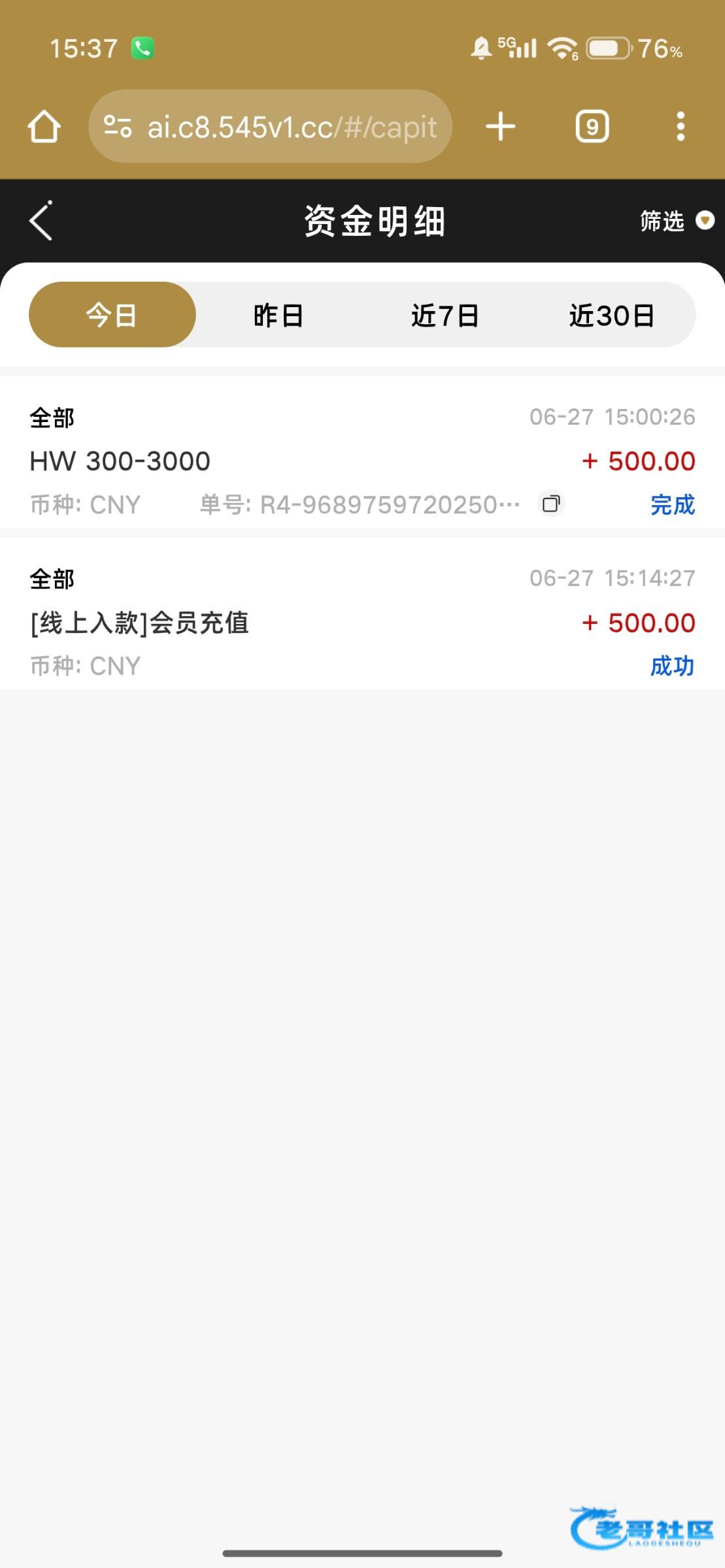This screenshot has width=725, height=1568.
Task: Show records for 近30日
Action: [x=611, y=315]
